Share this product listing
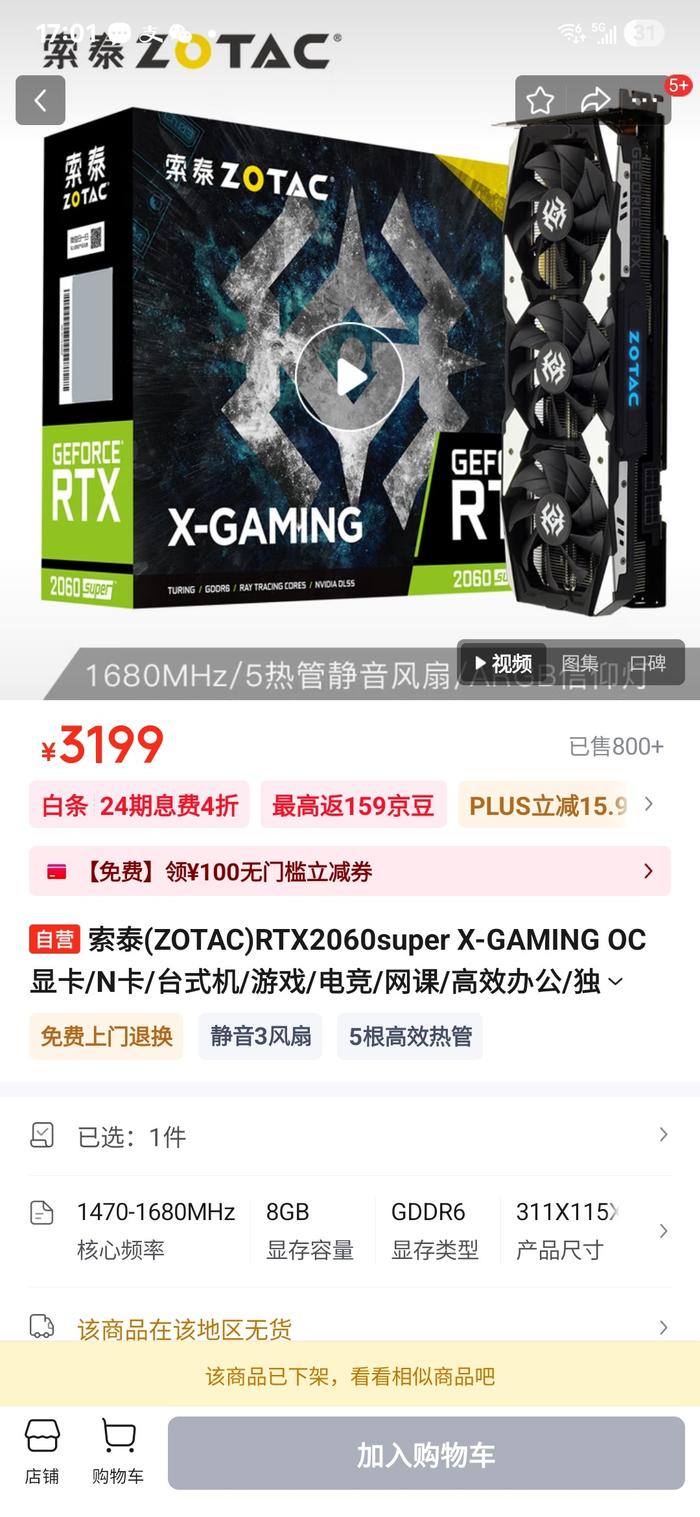The width and height of the screenshot is (700, 1517). coord(595,100)
